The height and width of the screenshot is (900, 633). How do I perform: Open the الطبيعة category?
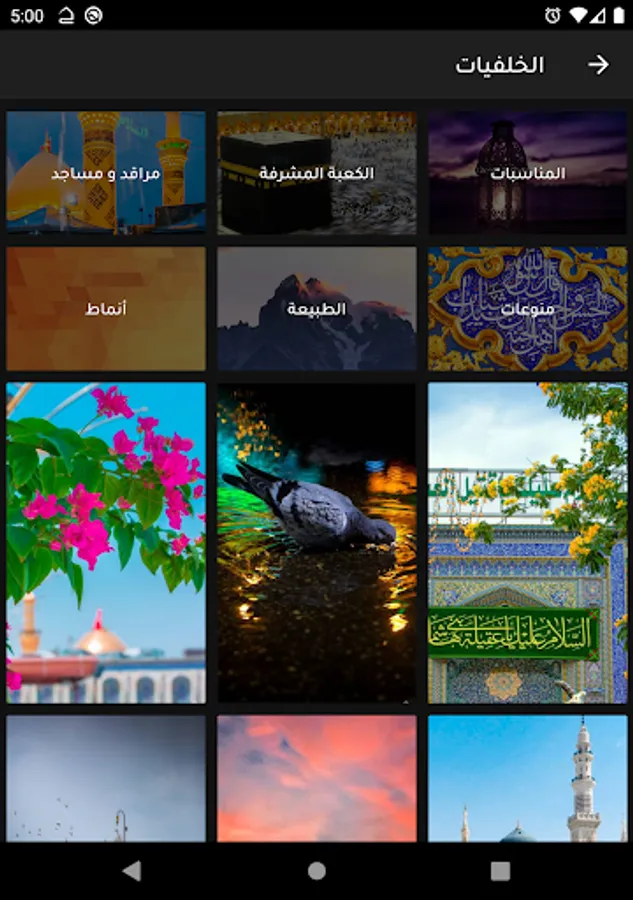(x=317, y=308)
